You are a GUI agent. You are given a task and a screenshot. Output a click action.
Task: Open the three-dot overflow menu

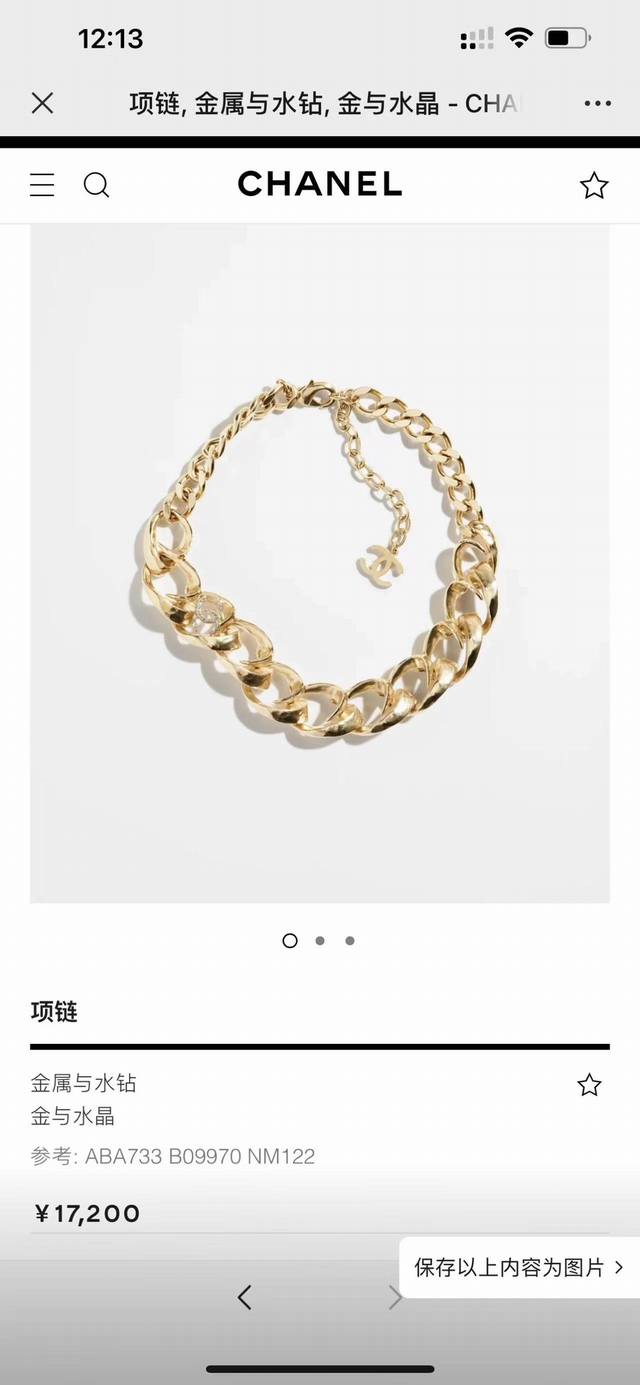(597, 103)
